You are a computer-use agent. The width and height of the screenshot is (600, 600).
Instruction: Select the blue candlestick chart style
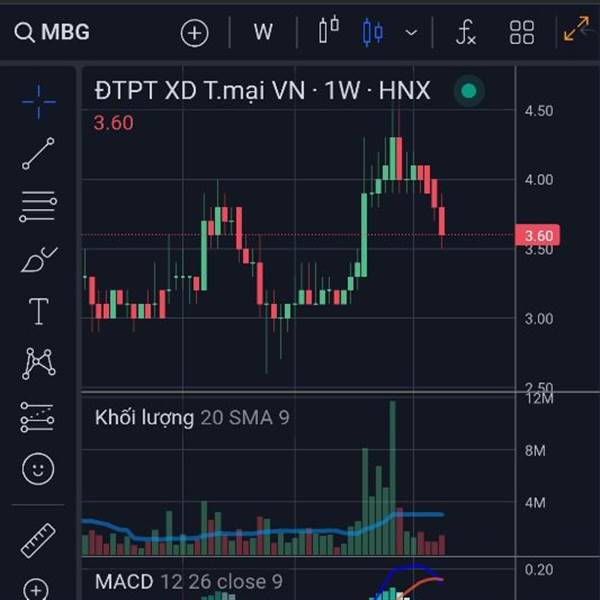(372, 33)
